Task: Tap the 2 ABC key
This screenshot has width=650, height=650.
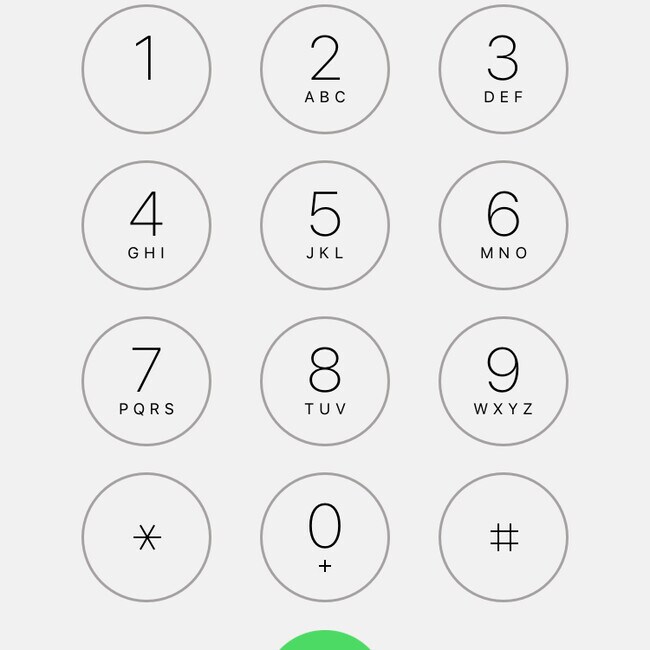Action: coord(325,69)
